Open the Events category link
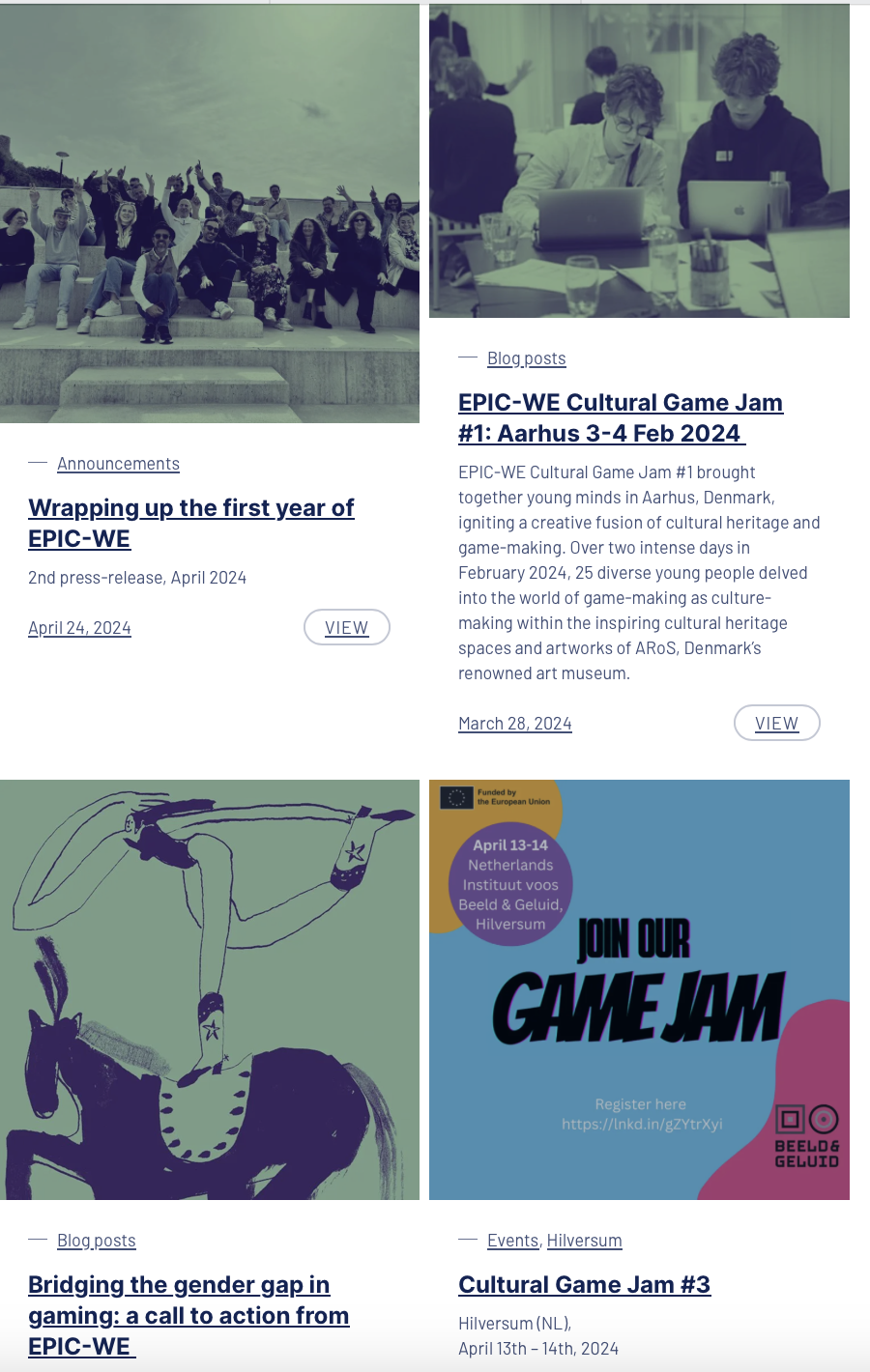The image size is (870, 1372). click(512, 1241)
